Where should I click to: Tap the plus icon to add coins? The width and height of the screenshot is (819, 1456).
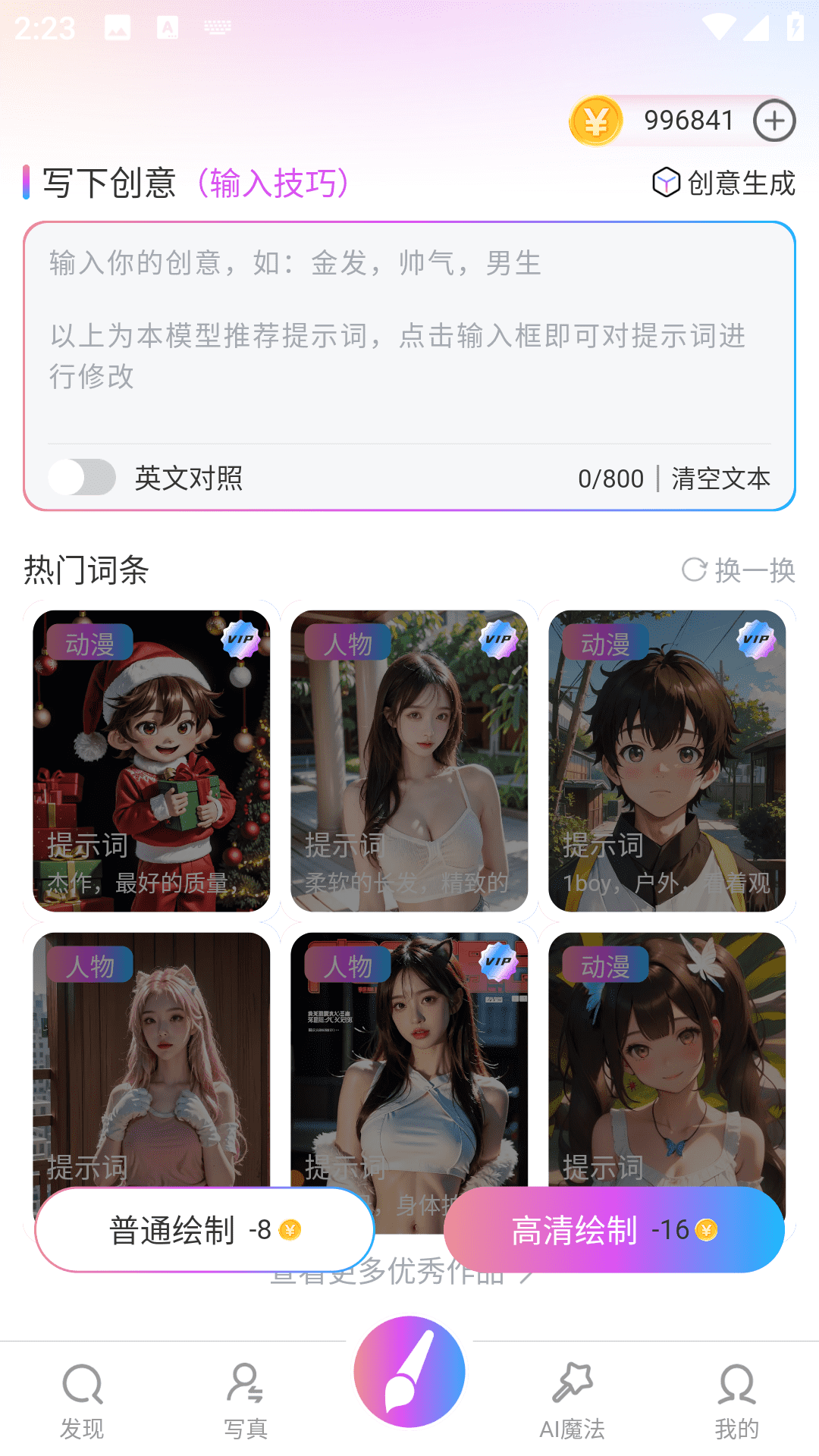(x=773, y=121)
